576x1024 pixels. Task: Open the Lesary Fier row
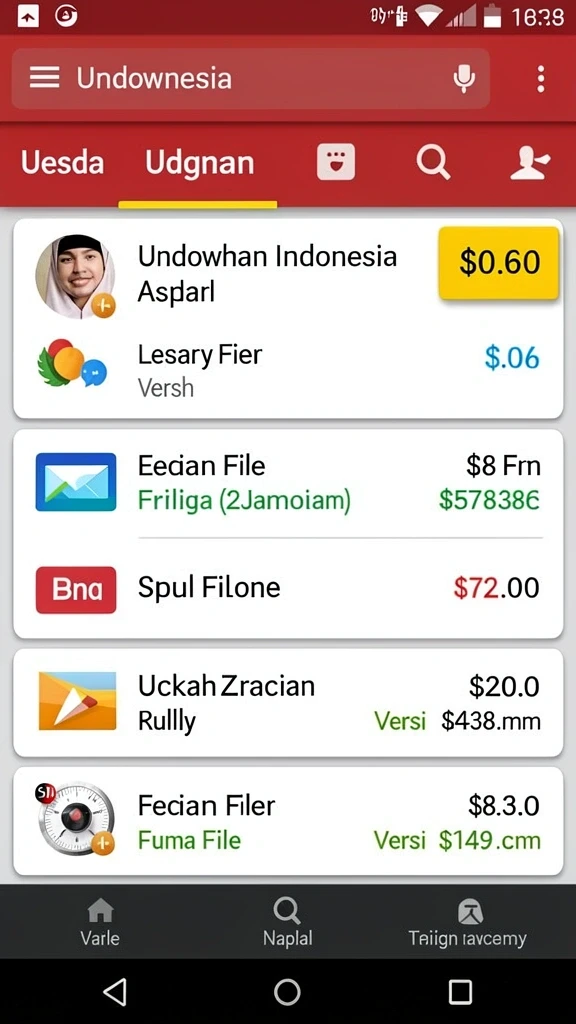pyautogui.click(x=288, y=369)
